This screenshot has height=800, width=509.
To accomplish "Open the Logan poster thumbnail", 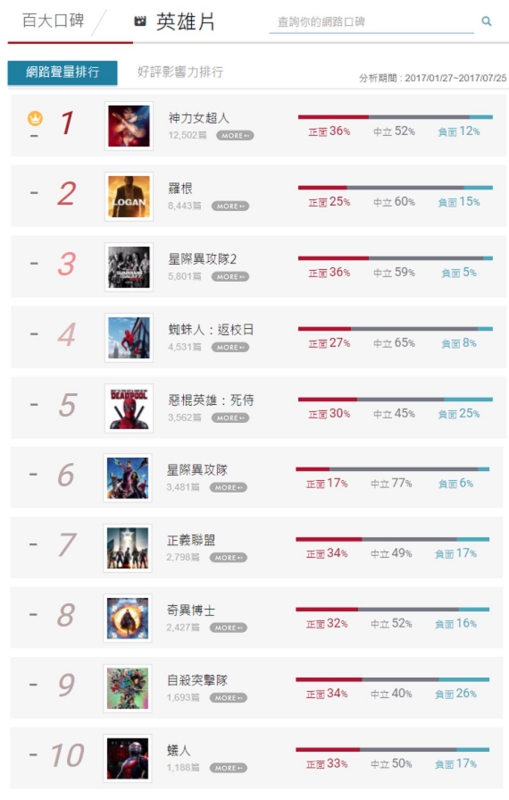I will [x=129, y=196].
